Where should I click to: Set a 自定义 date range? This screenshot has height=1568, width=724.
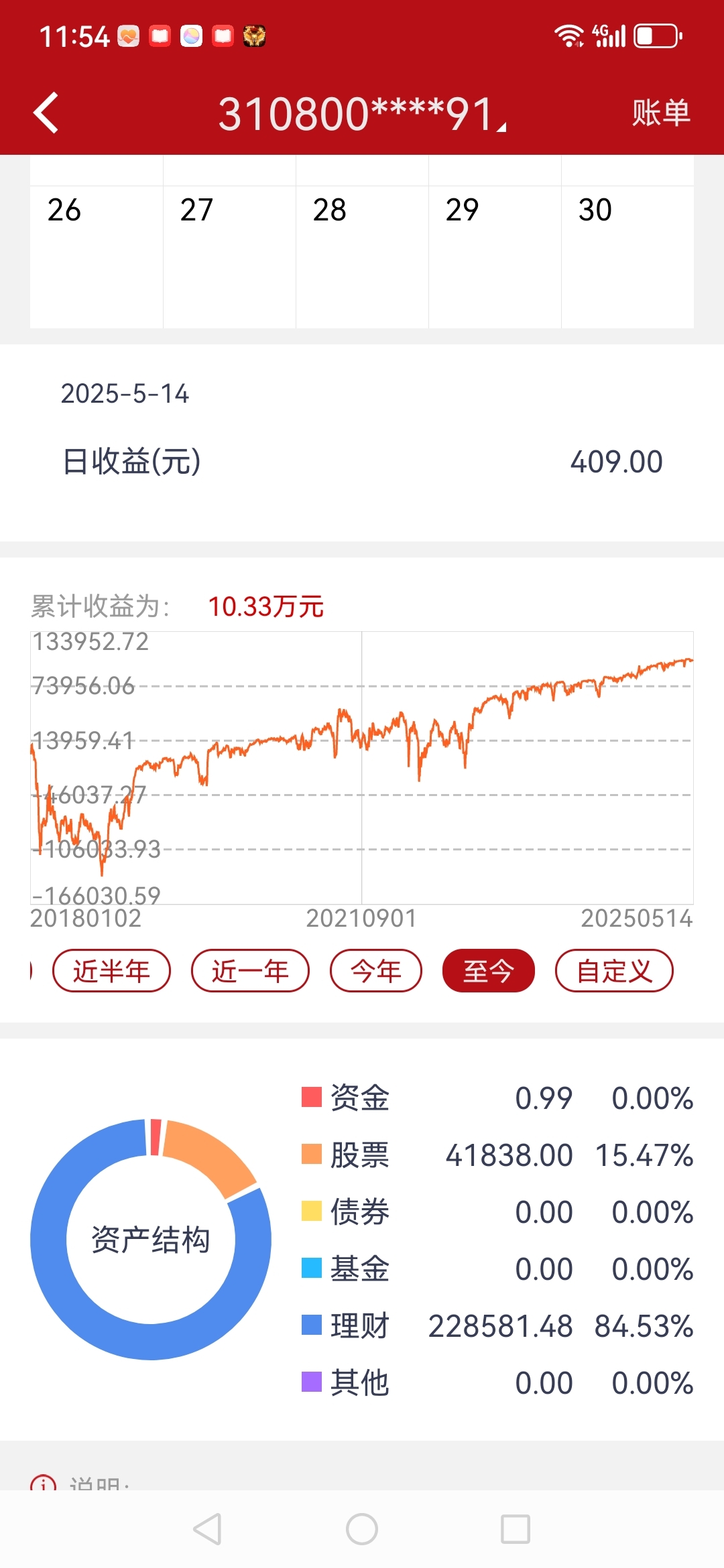(614, 970)
